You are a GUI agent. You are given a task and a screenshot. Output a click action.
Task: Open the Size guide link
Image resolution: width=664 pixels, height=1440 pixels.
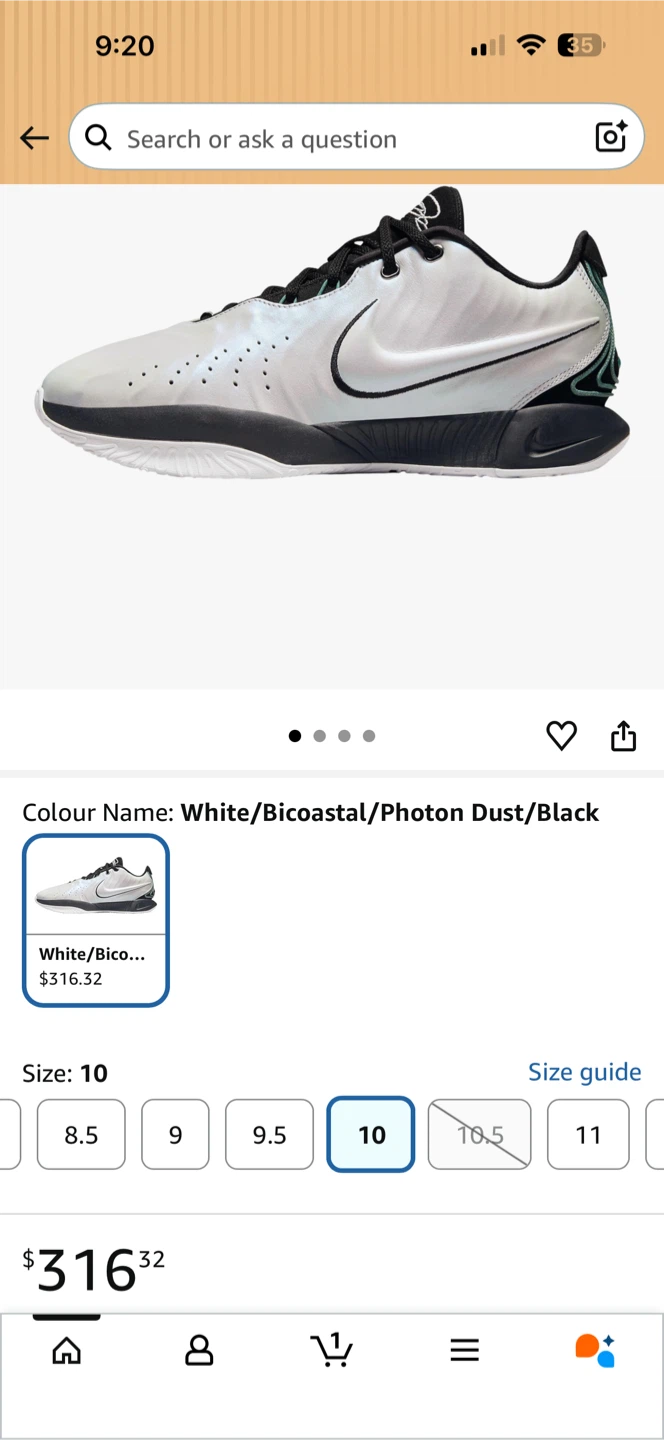coord(585,1072)
